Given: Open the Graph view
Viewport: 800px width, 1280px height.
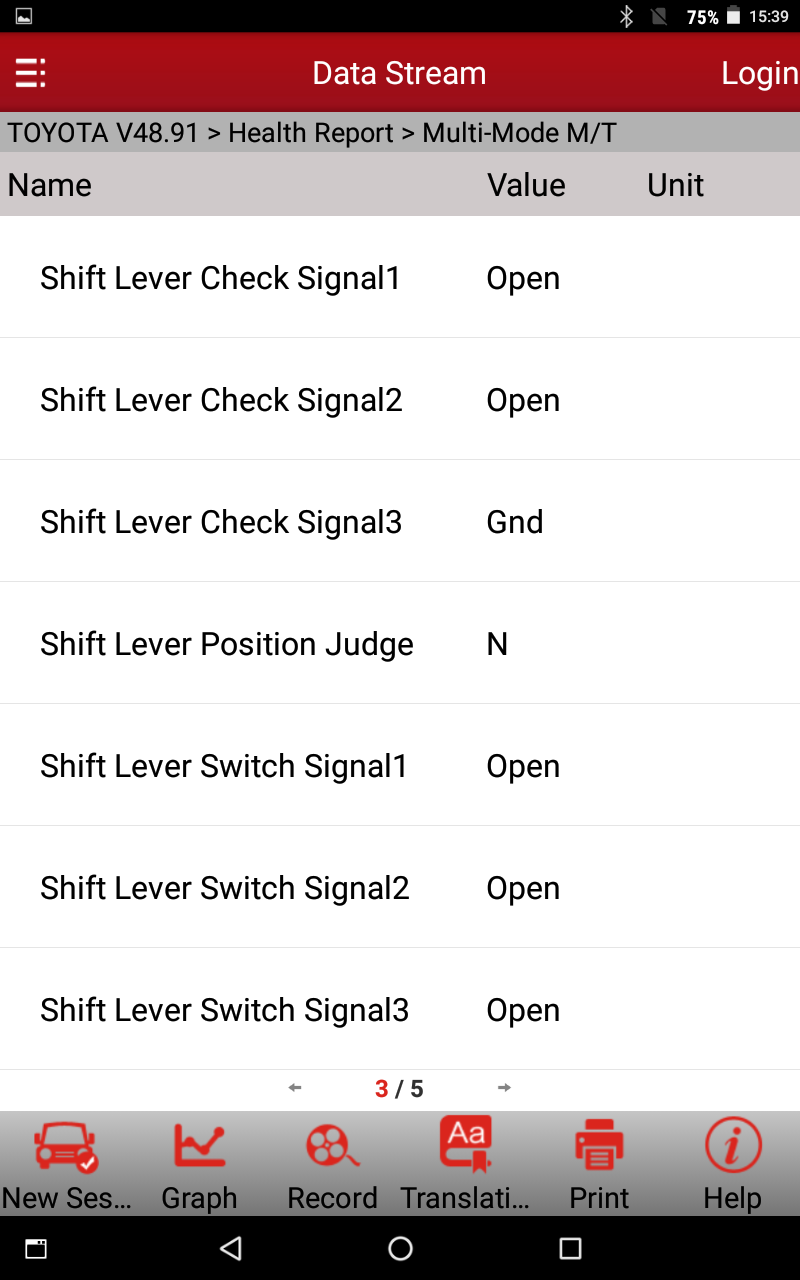Looking at the screenshot, I should [199, 1165].
